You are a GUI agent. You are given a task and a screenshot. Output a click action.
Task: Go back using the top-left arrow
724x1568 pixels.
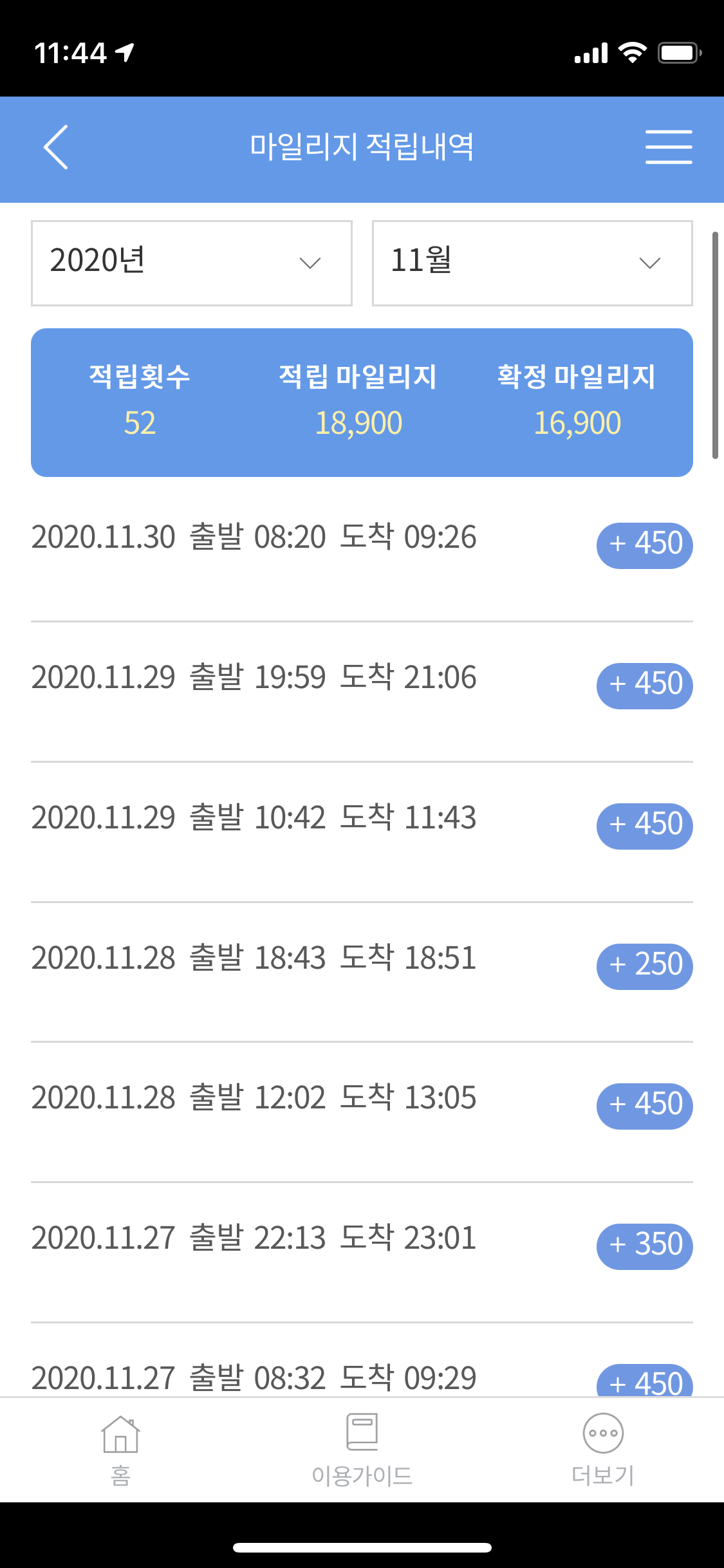tap(56, 147)
